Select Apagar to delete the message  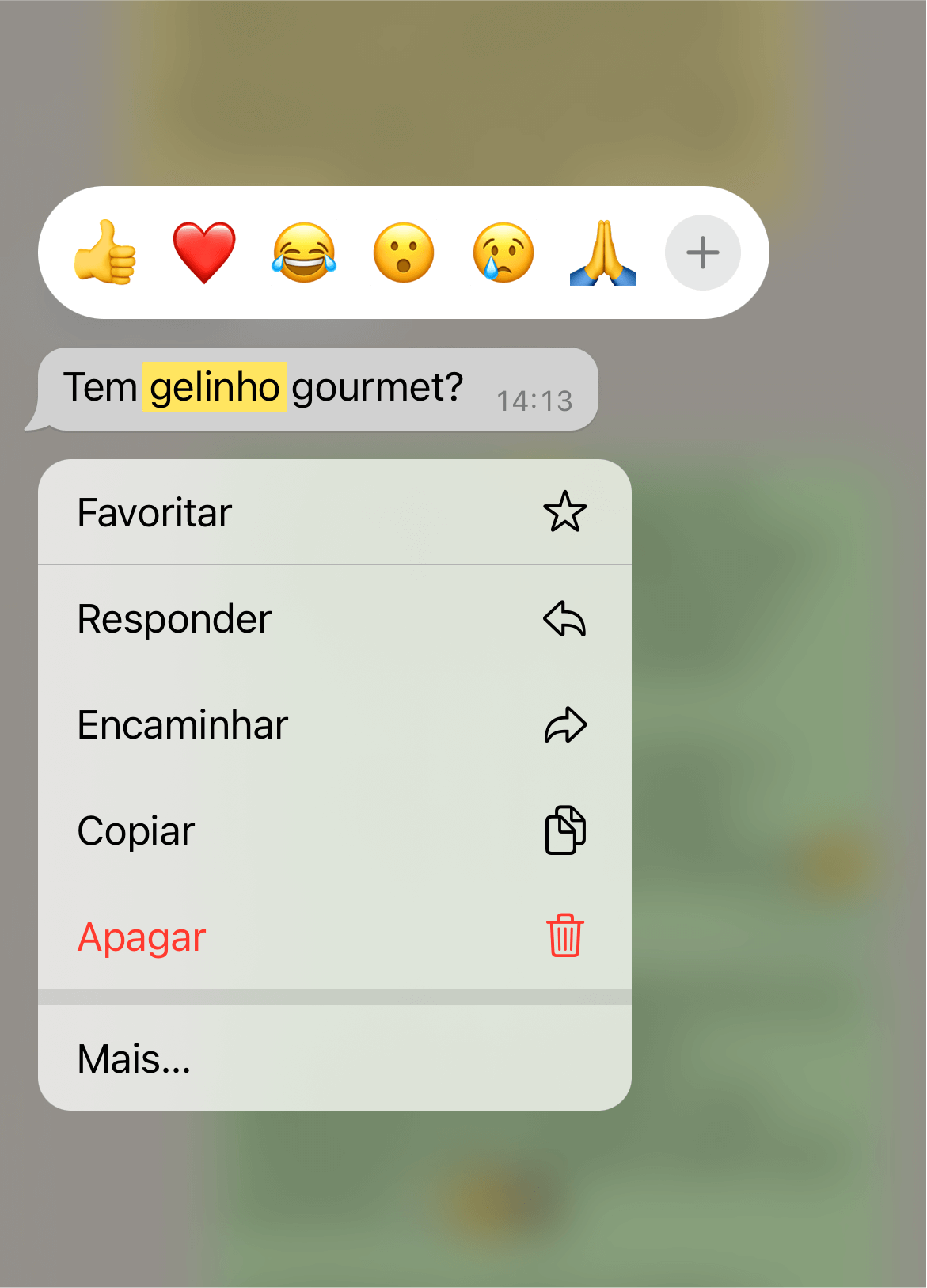click(x=141, y=937)
